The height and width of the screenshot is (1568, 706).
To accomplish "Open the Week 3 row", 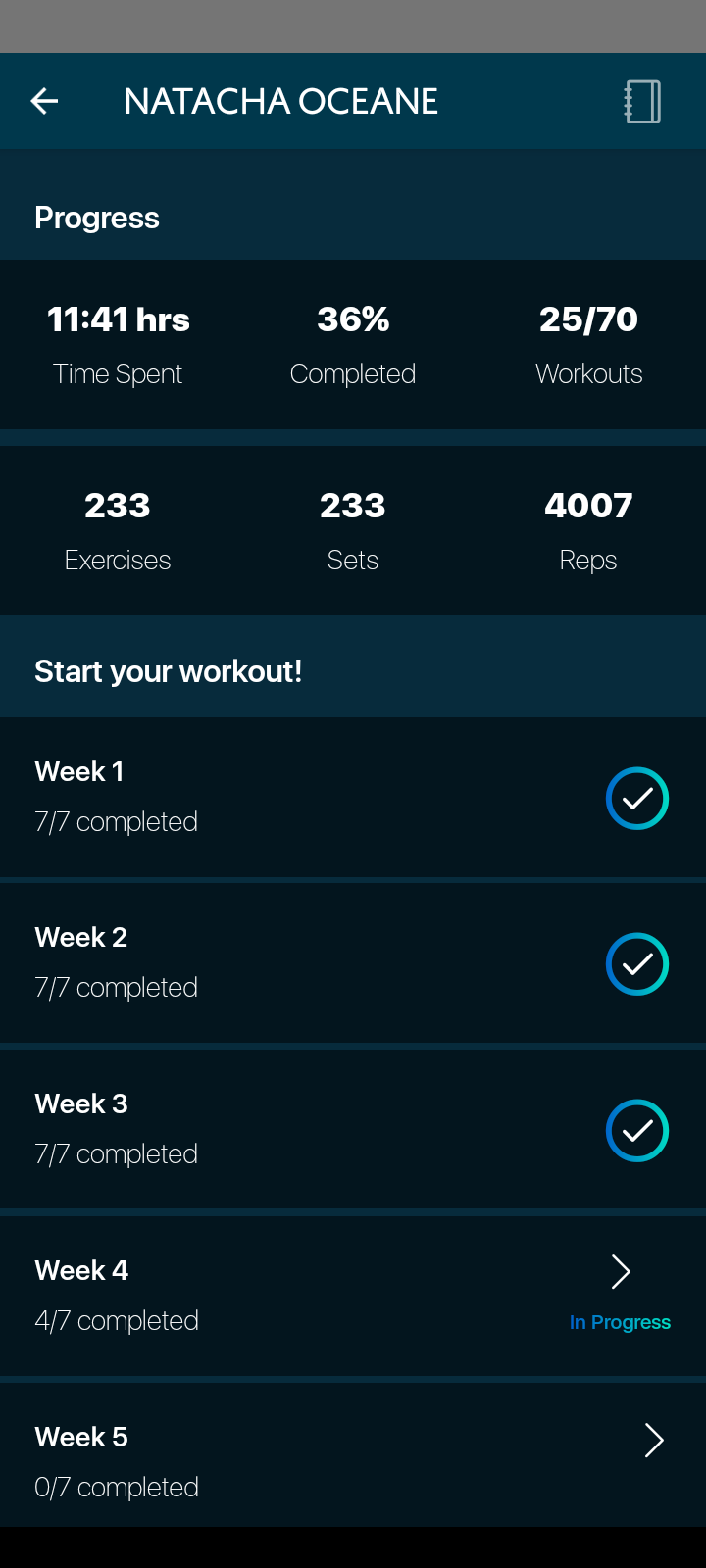I will pos(353,1130).
